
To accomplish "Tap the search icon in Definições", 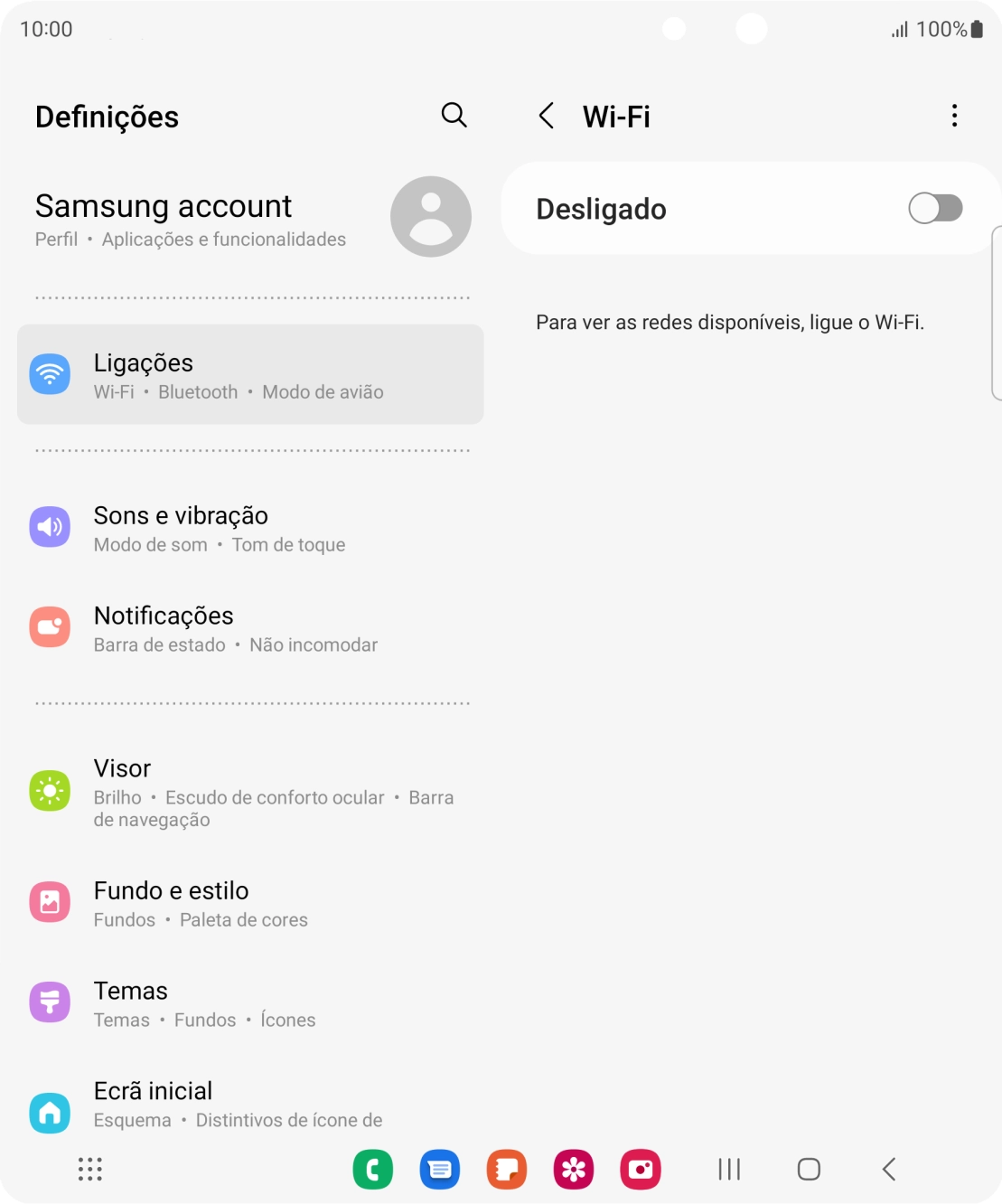I will point(454,116).
